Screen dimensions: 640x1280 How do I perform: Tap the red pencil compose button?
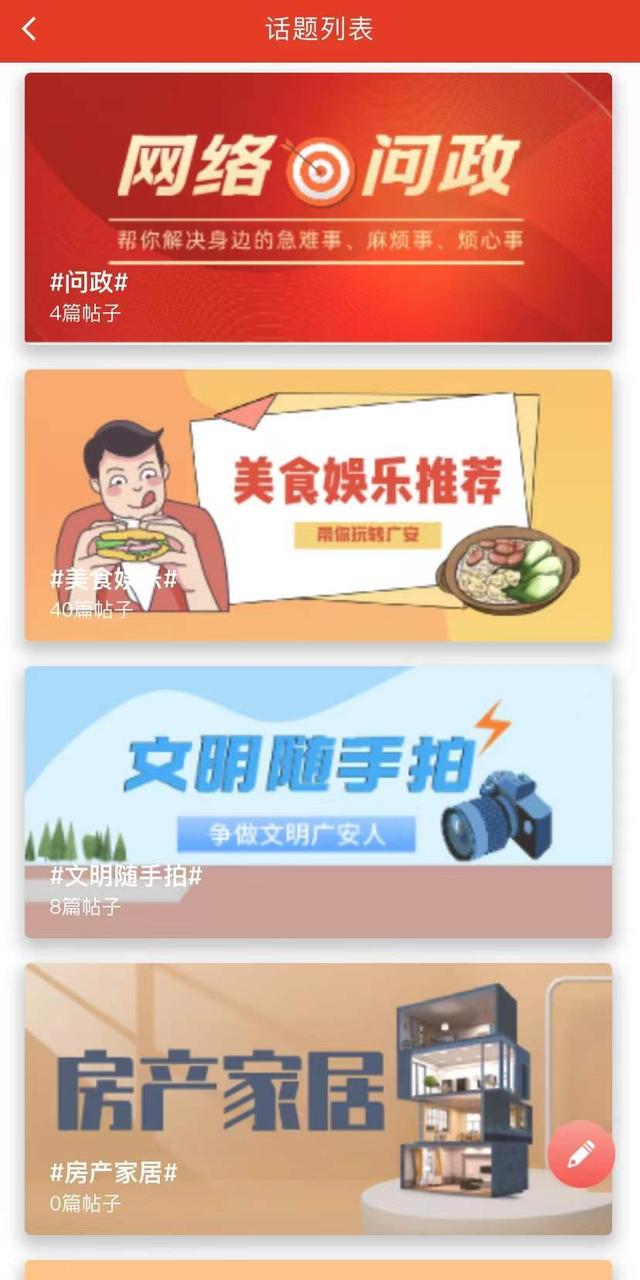pyautogui.click(x=581, y=1154)
